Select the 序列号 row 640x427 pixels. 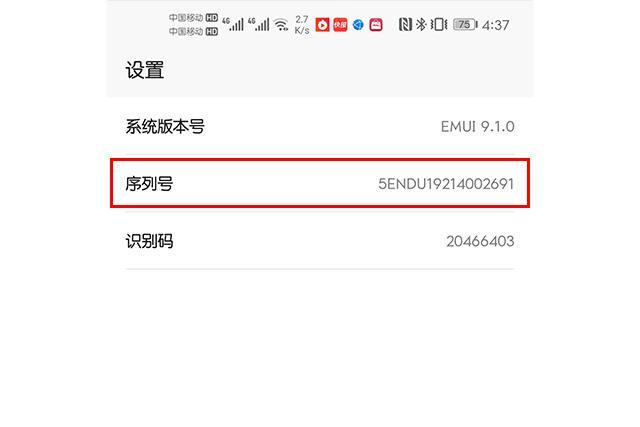click(x=319, y=184)
